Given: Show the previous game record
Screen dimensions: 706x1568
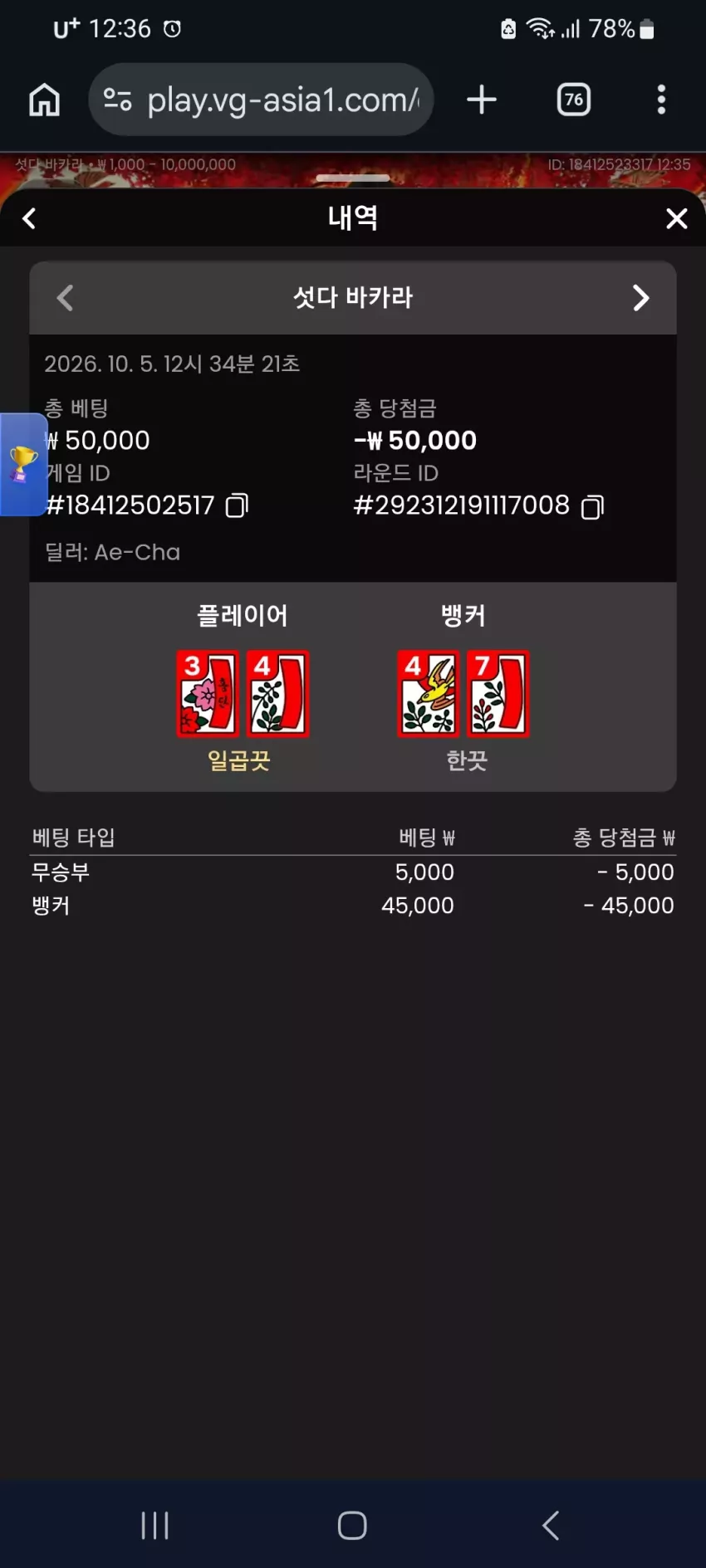Looking at the screenshot, I should point(65,297).
